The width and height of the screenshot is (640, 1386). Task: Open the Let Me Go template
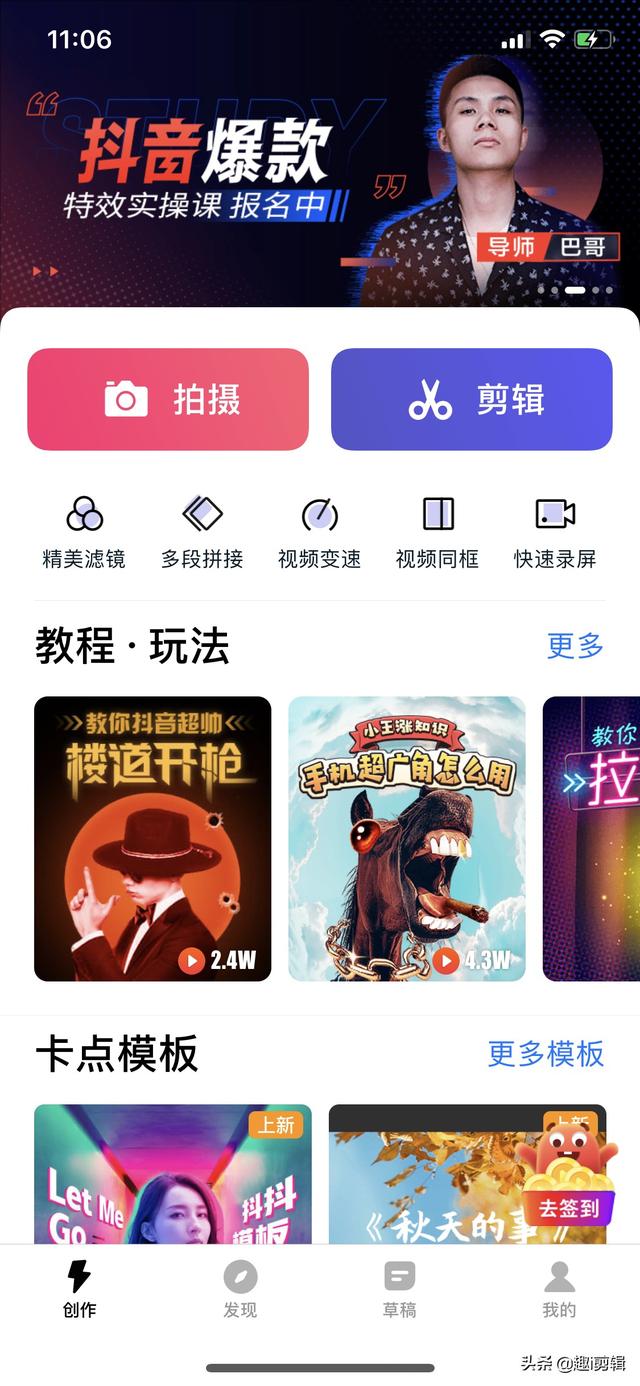(172, 1175)
